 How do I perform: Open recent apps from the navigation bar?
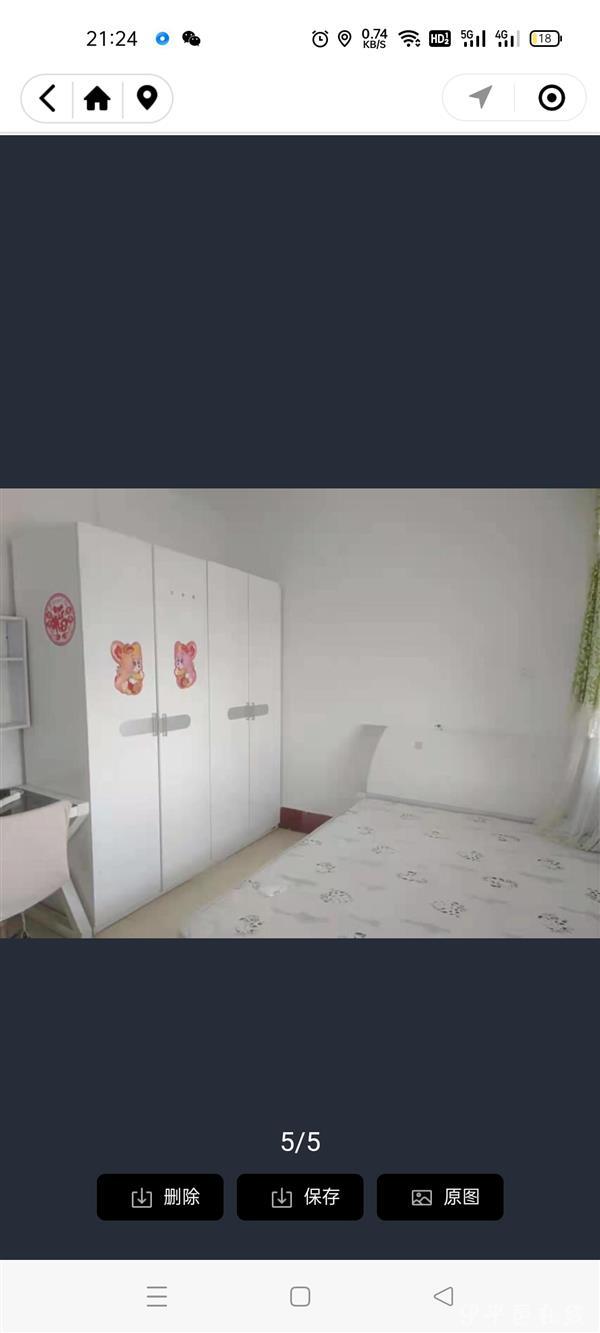click(x=157, y=1297)
